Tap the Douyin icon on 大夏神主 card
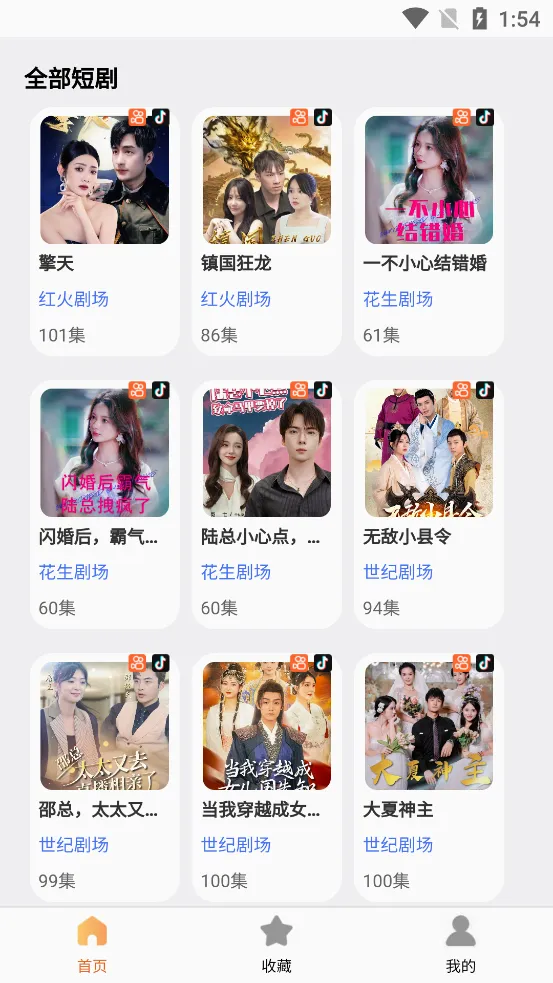This screenshot has height=983, width=553. [x=485, y=663]
